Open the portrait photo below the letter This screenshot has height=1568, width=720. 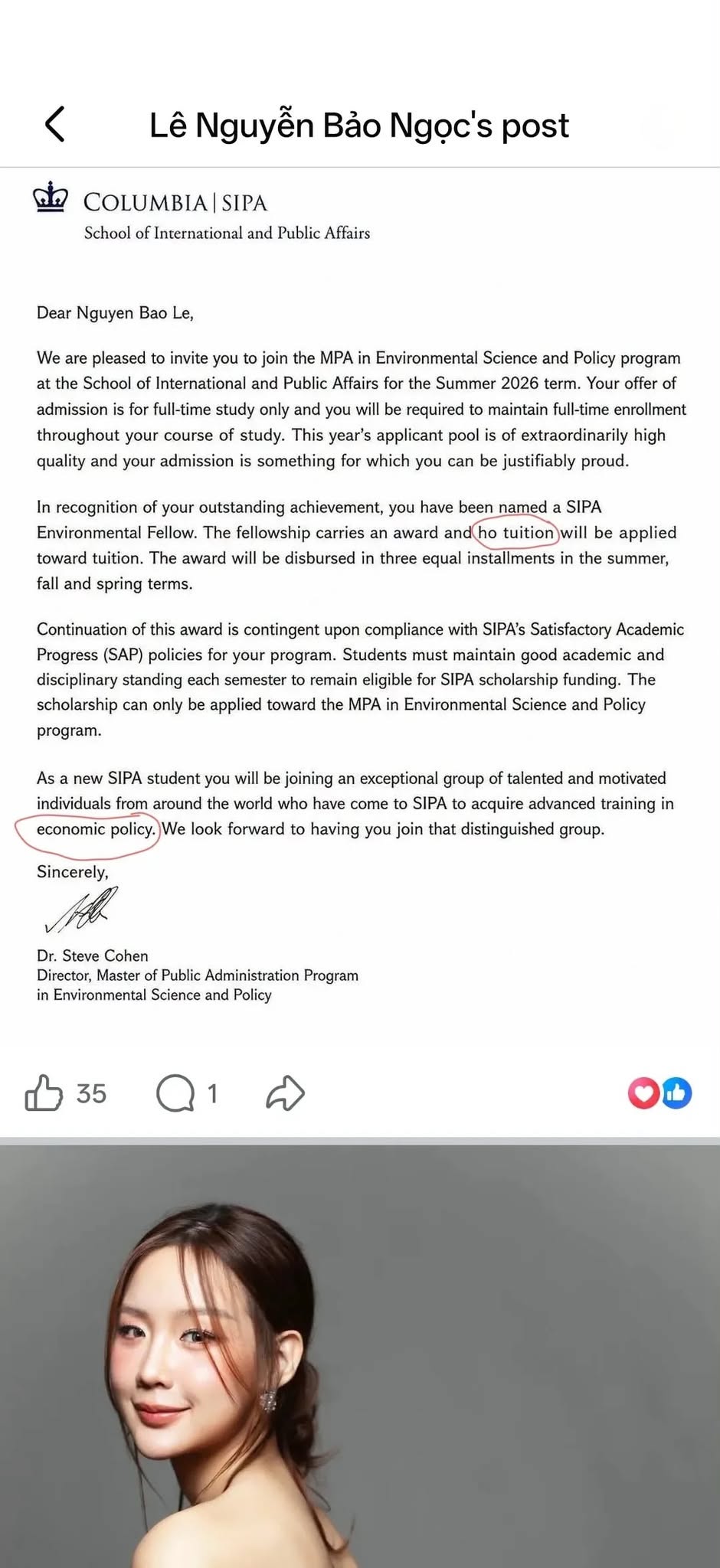[360, 1357]
